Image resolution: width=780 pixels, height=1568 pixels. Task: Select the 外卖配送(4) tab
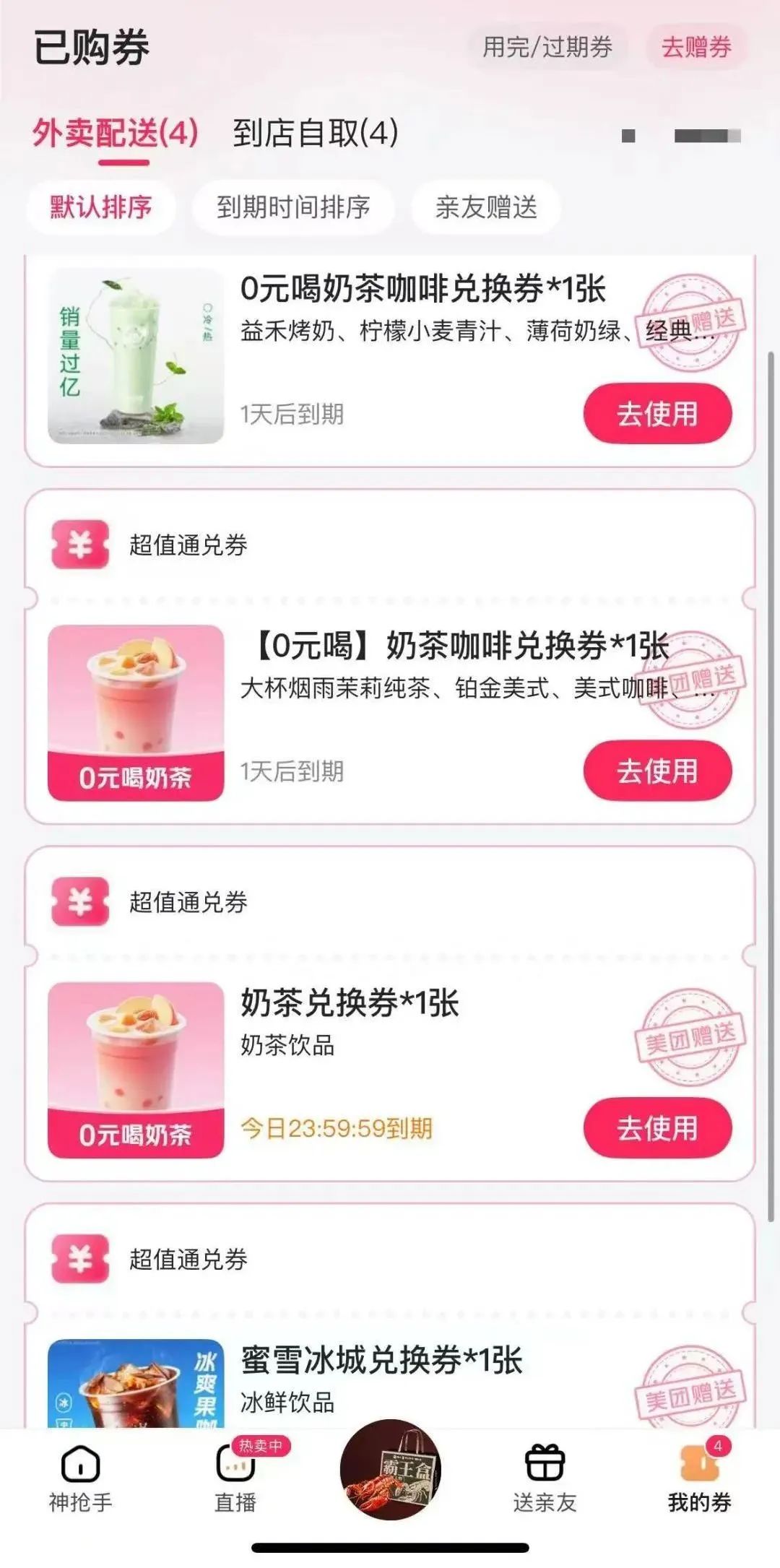[x=116, y=134]
